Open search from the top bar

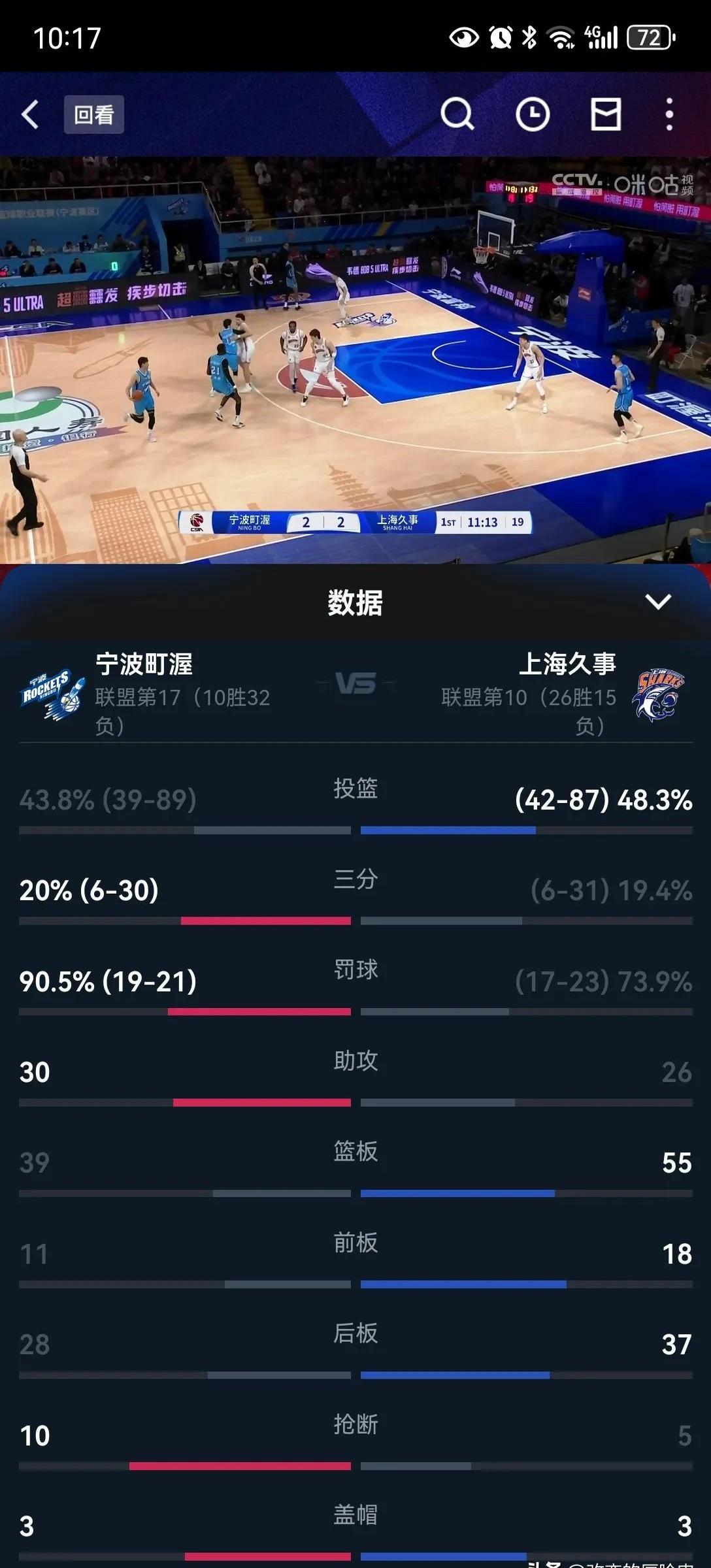tap(457, 115)
